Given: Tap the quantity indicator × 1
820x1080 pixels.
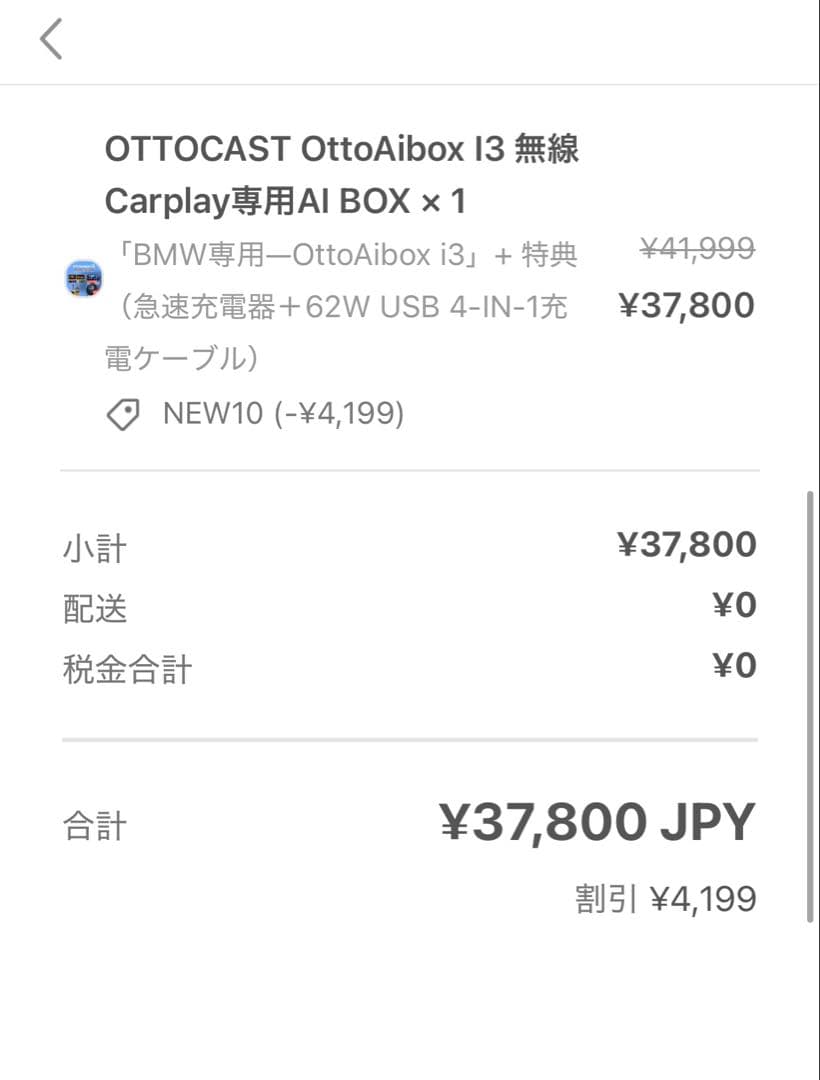Looking at the screenshot, I should click(441, 201).
